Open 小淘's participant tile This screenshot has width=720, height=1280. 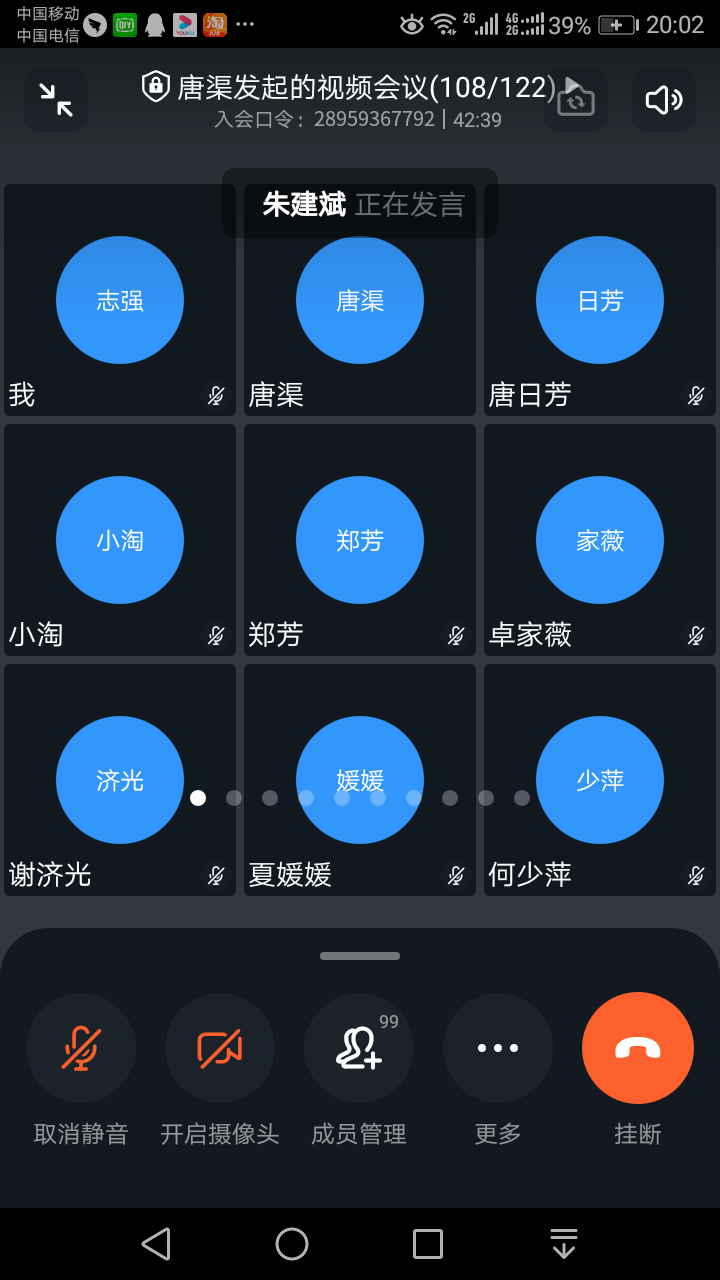120,540
